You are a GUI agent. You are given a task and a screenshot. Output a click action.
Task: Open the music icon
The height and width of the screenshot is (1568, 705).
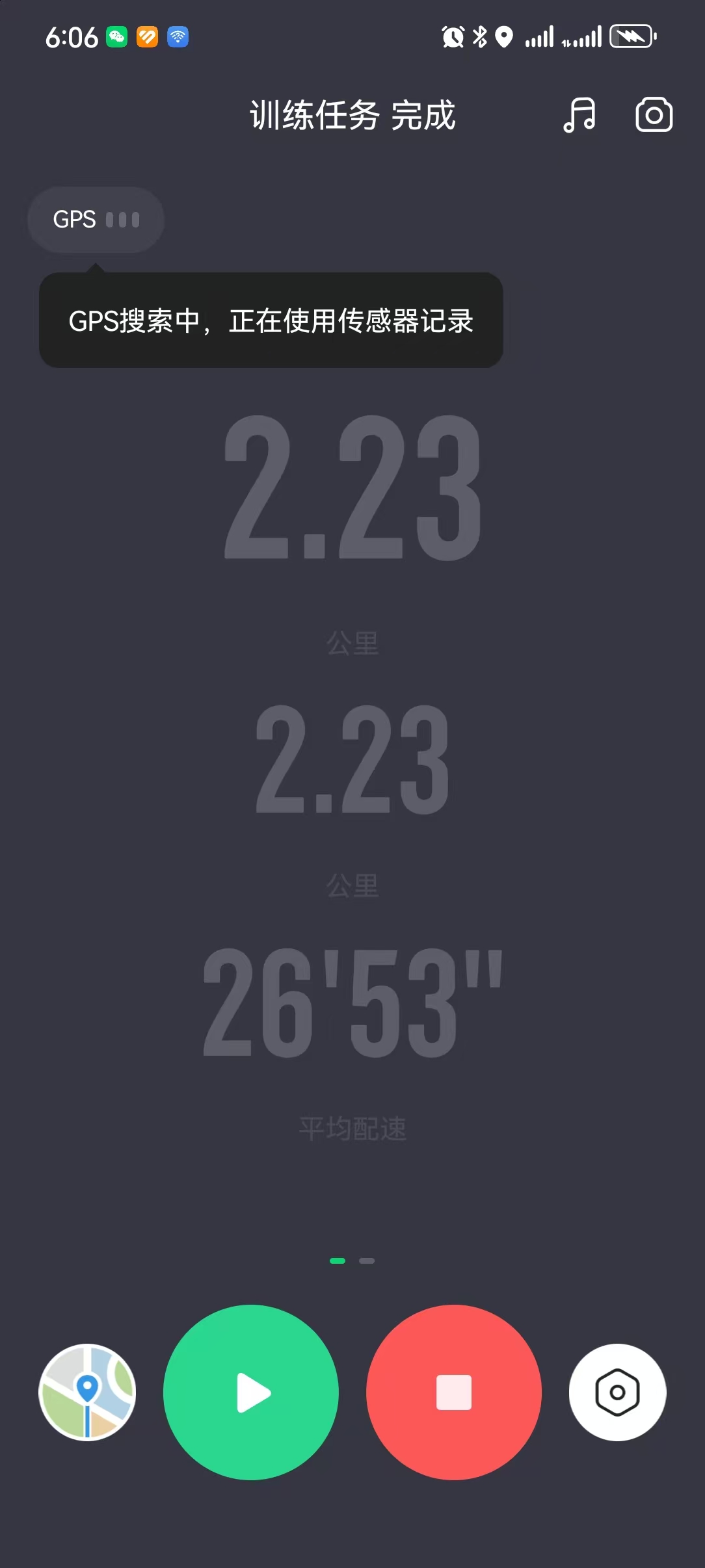[579, 115]
